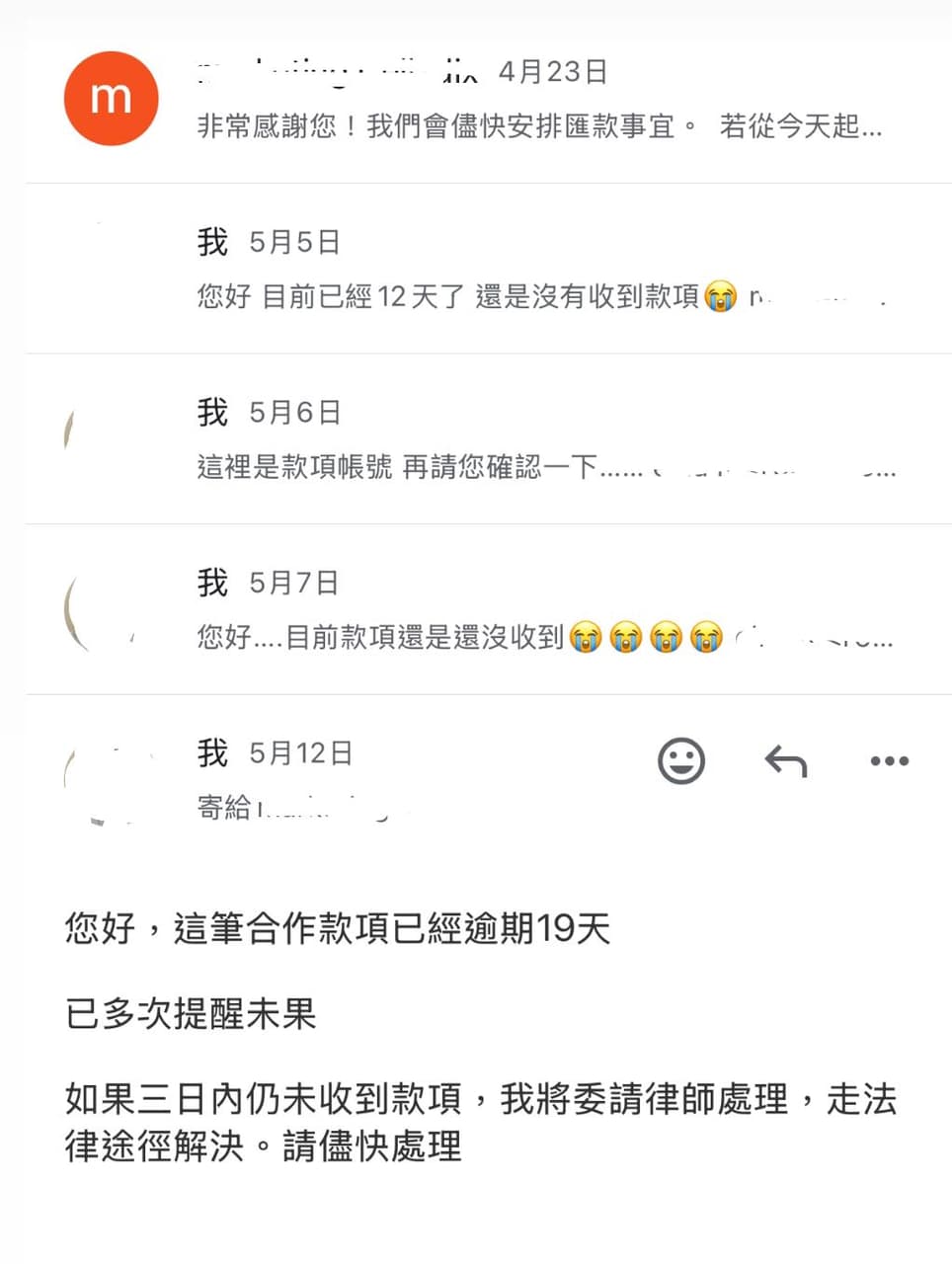Screen dimensions: 952x1264
Task: Tap the orange m sender avatar
Action: point(111,99)
